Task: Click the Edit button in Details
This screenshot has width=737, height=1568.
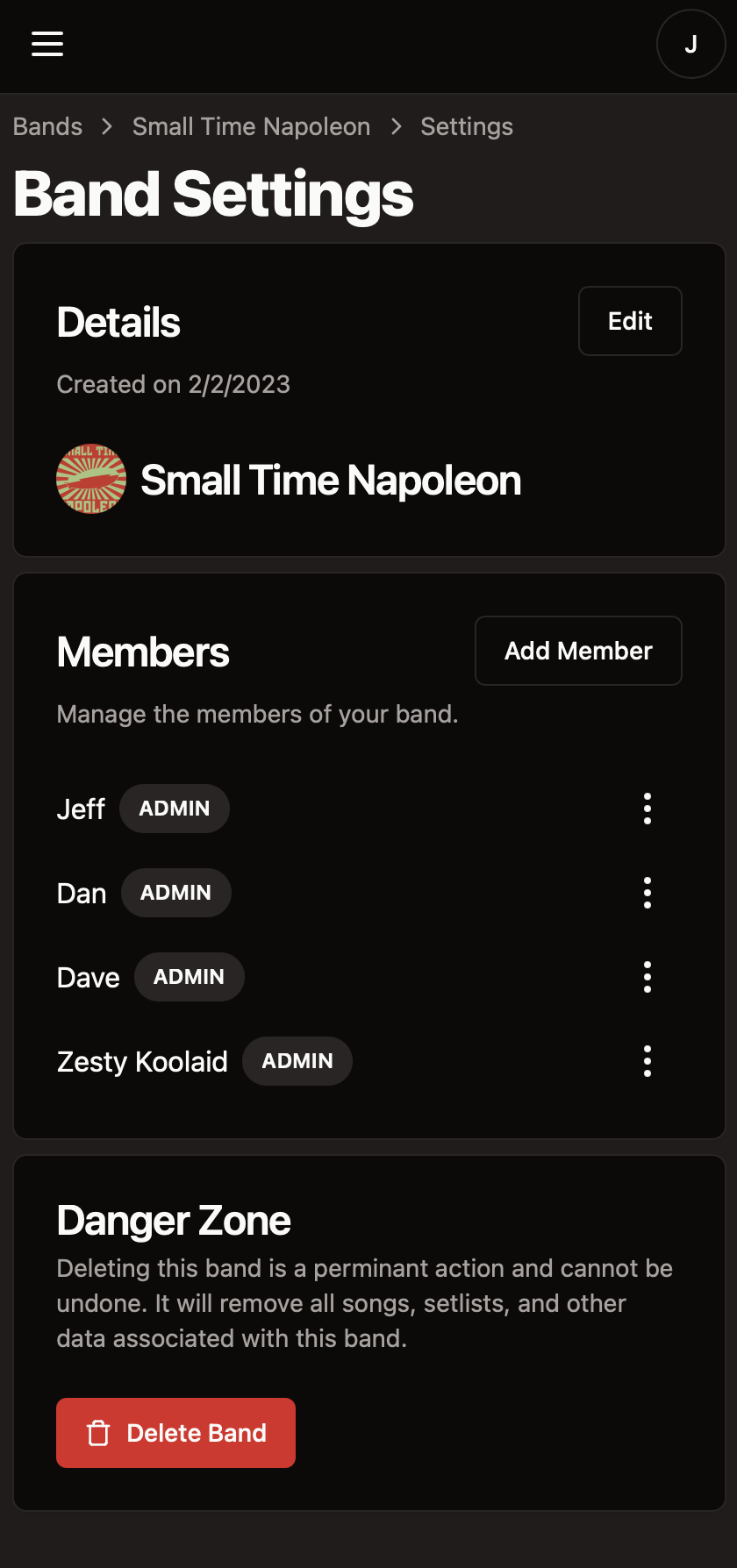Action: coord(629,321)
